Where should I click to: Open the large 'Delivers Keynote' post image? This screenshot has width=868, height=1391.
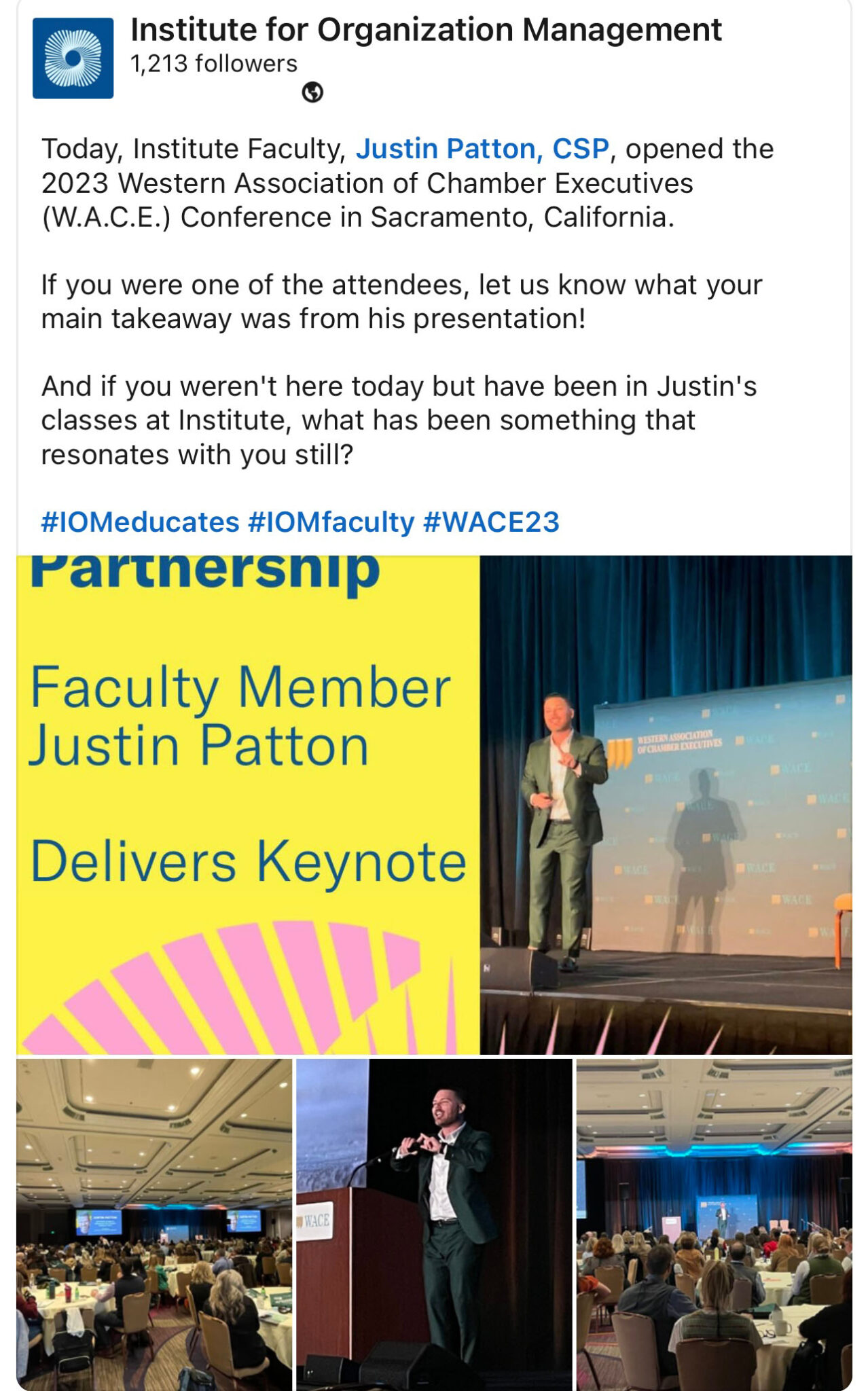(433, 804)
